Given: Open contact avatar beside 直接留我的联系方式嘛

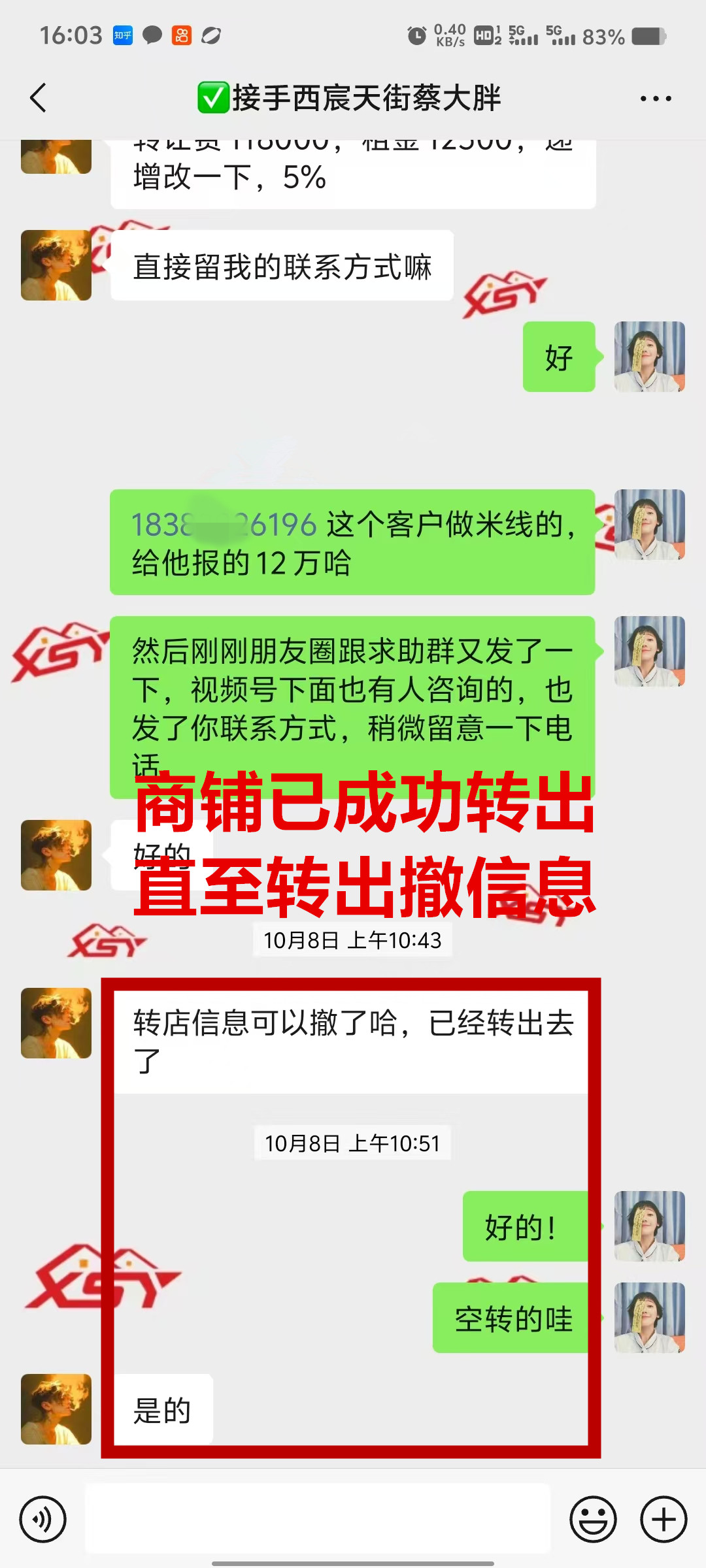Looking at the screenshot, I should pyautogui.click(x=56, y=265).
